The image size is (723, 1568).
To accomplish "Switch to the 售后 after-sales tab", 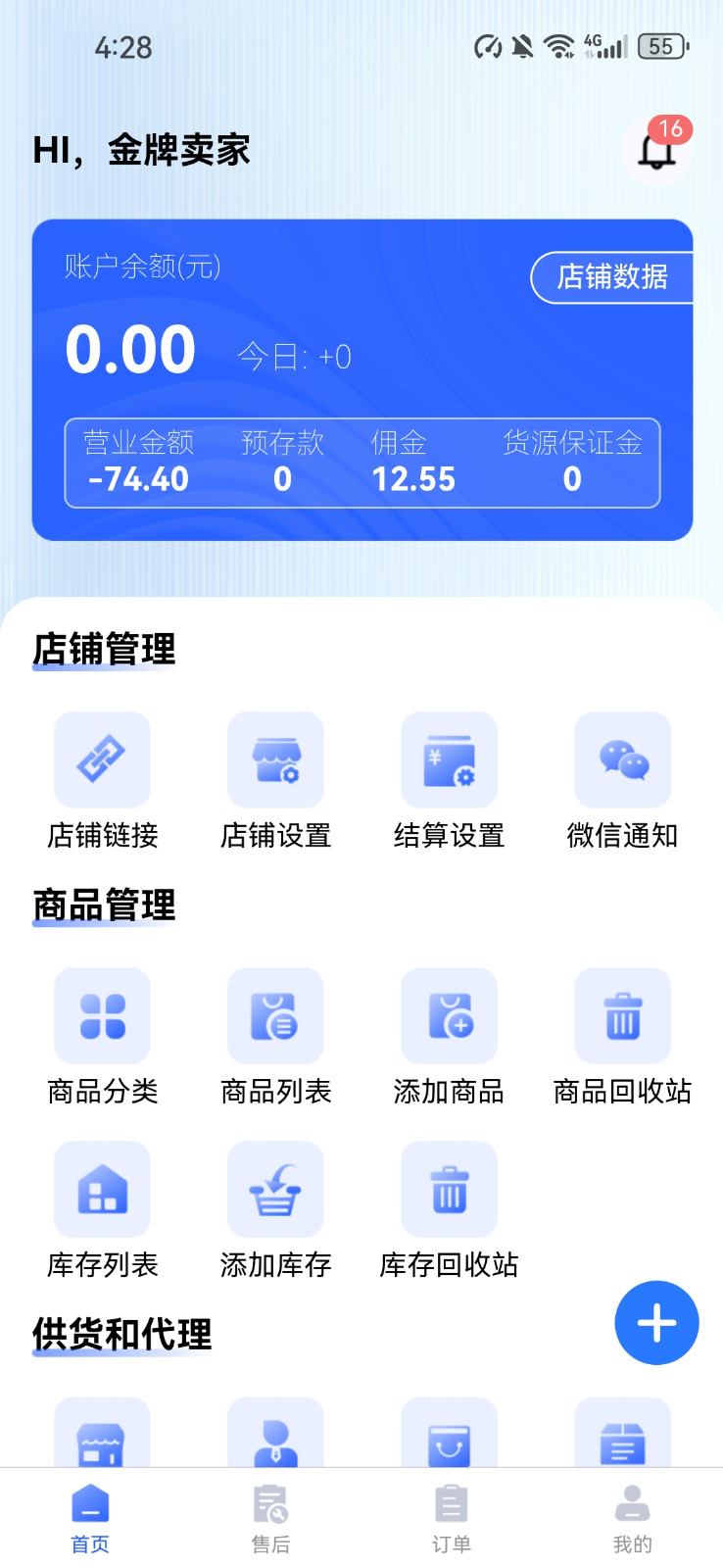I will pyautogui.click(x=270, y=1519).
